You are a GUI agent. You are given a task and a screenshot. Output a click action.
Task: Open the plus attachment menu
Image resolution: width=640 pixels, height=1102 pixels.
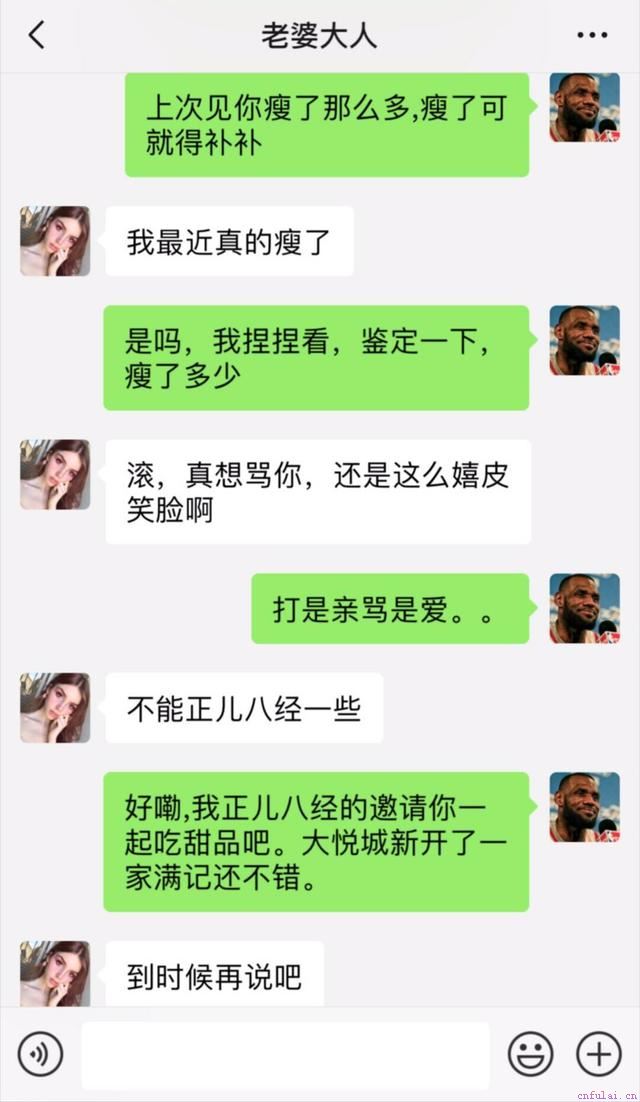tap(599, 1054)
